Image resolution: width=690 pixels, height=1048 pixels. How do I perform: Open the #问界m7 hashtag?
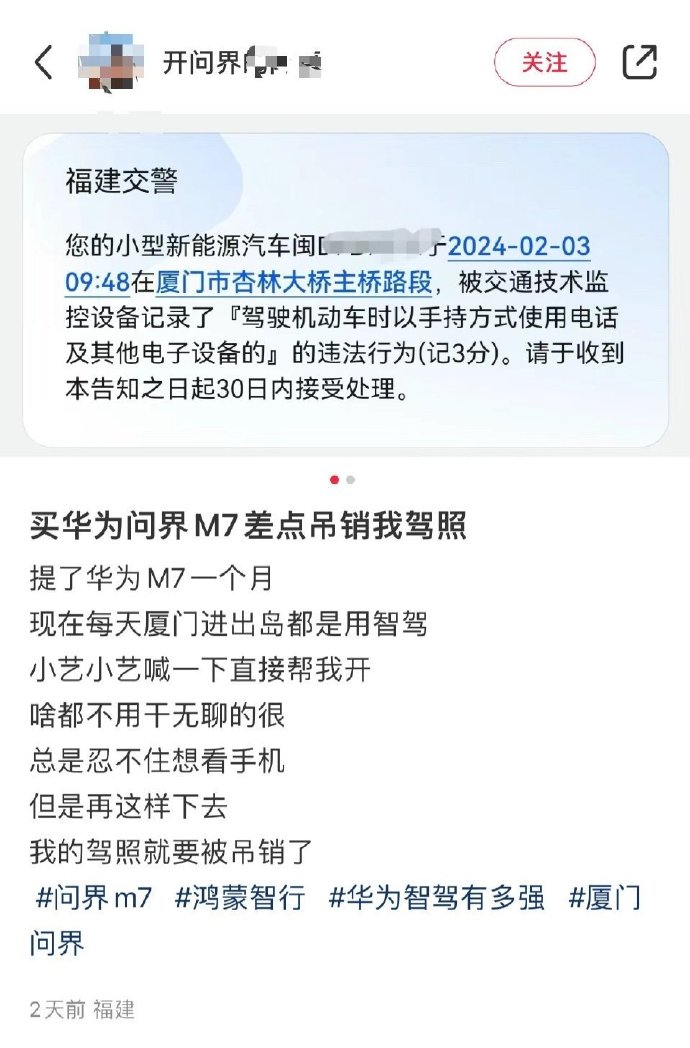tap(94, 897)
